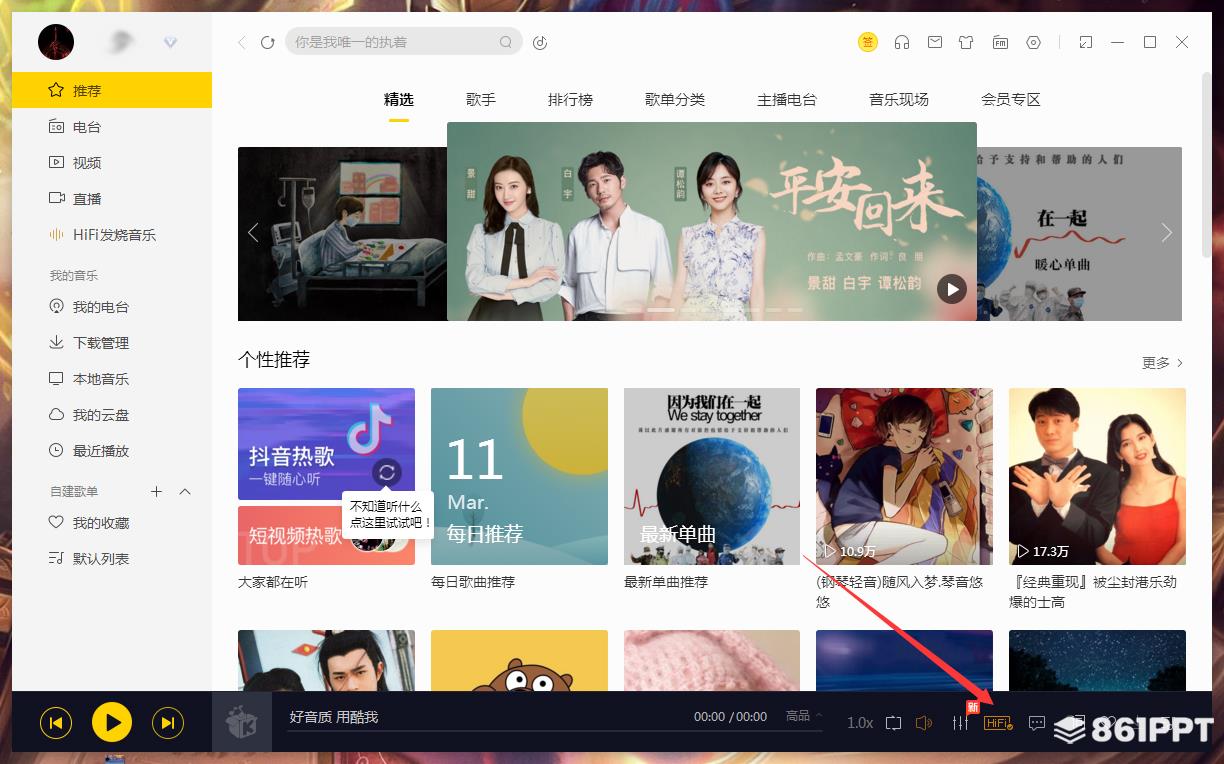Show the next banner slide
The image size is (1224, 764).
[x=1166, y=233]
